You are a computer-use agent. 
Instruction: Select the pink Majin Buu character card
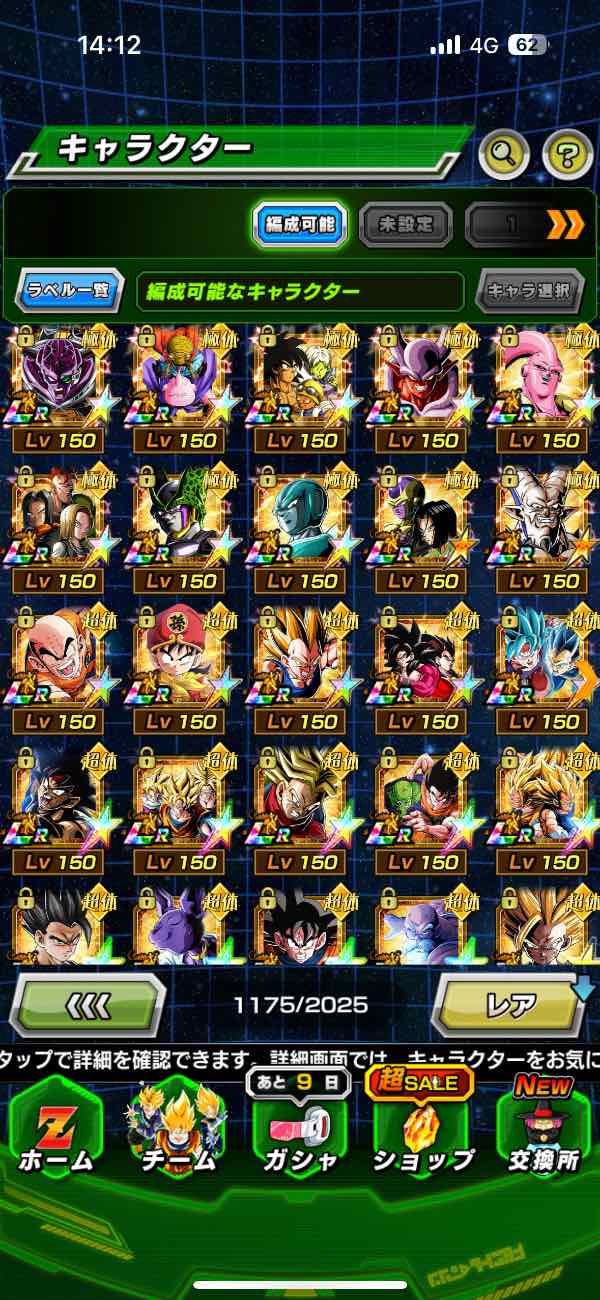(x=544, y=380)
